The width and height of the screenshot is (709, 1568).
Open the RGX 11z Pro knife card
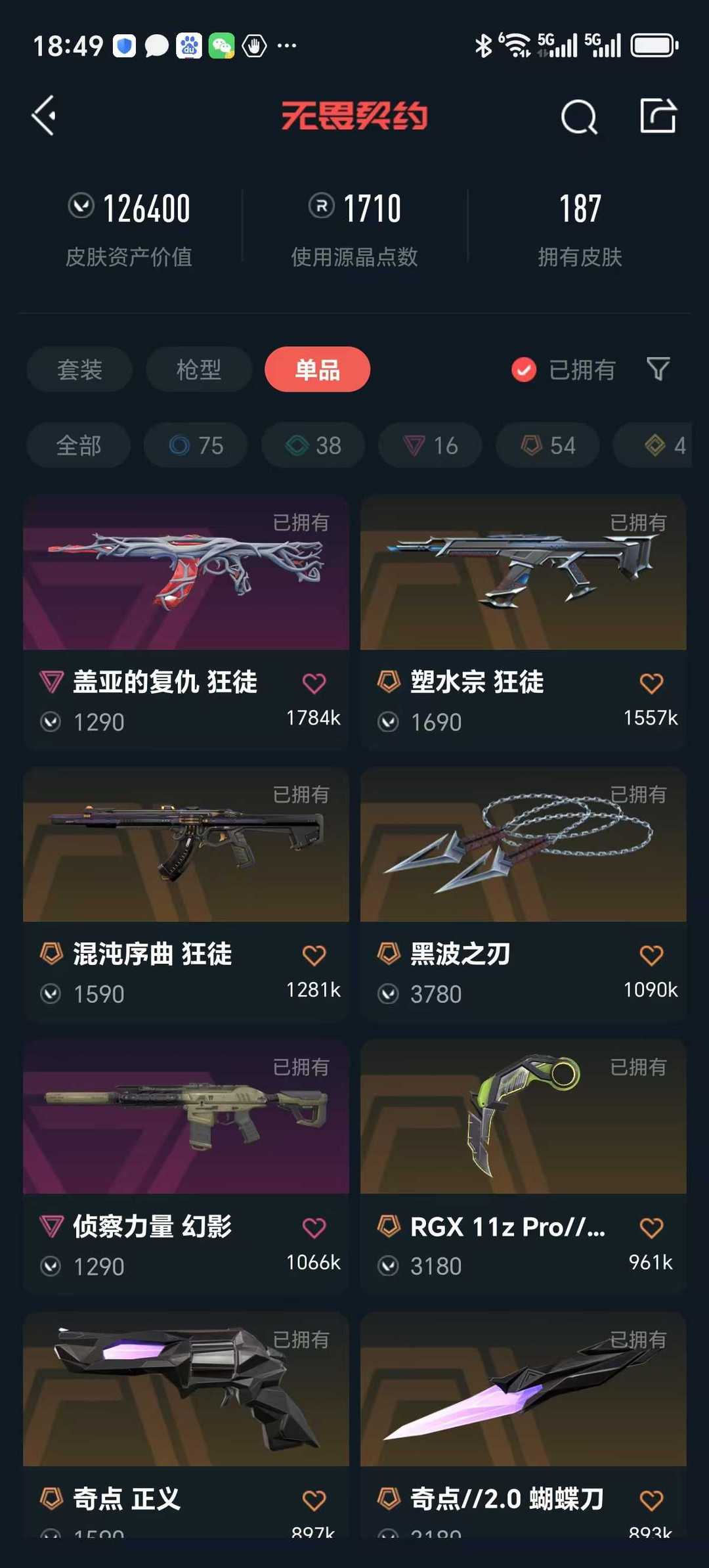click(523, 1167)
